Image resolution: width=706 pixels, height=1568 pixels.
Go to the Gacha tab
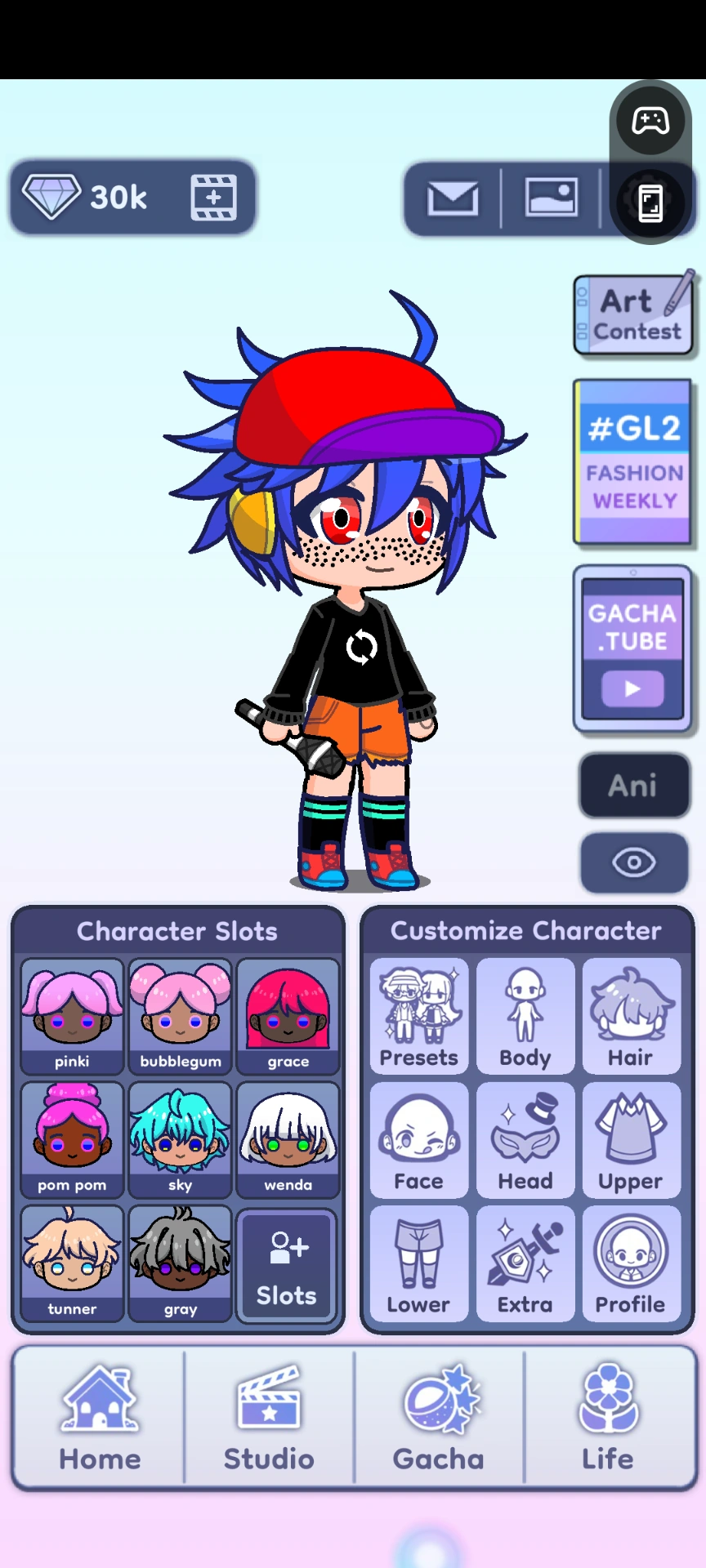[x=439, y=1419]
